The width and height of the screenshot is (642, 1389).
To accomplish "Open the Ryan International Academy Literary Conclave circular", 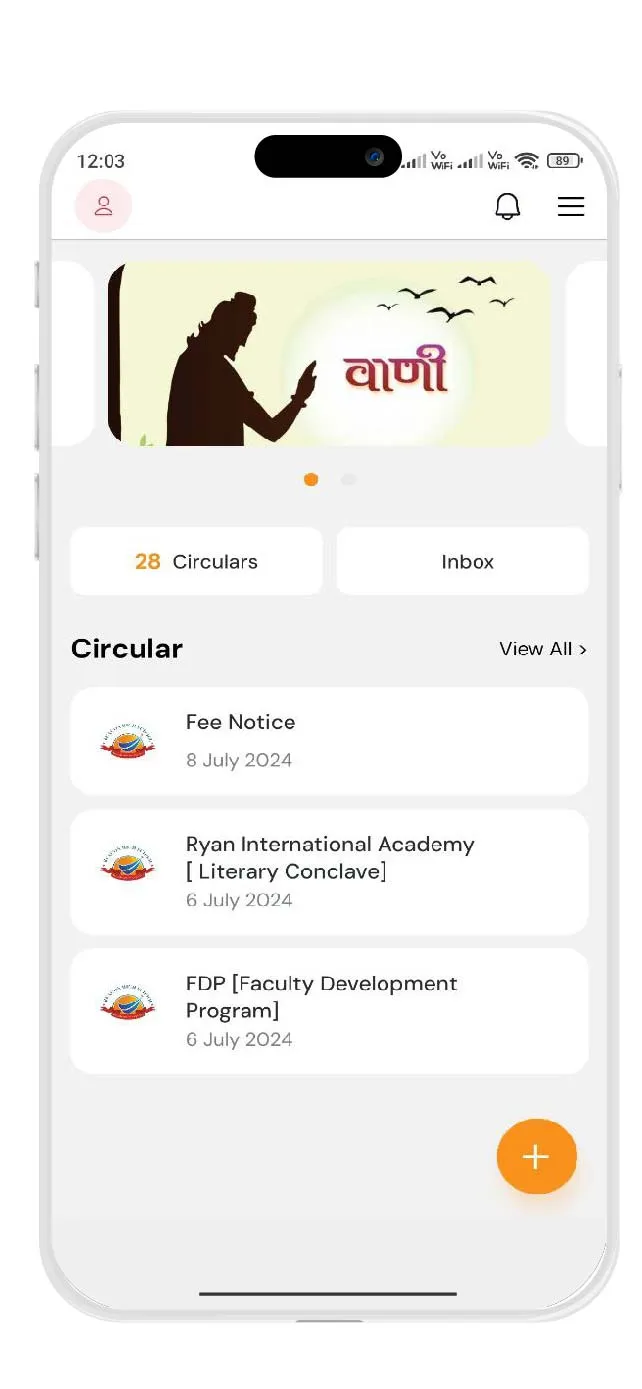I will (329, 872).
